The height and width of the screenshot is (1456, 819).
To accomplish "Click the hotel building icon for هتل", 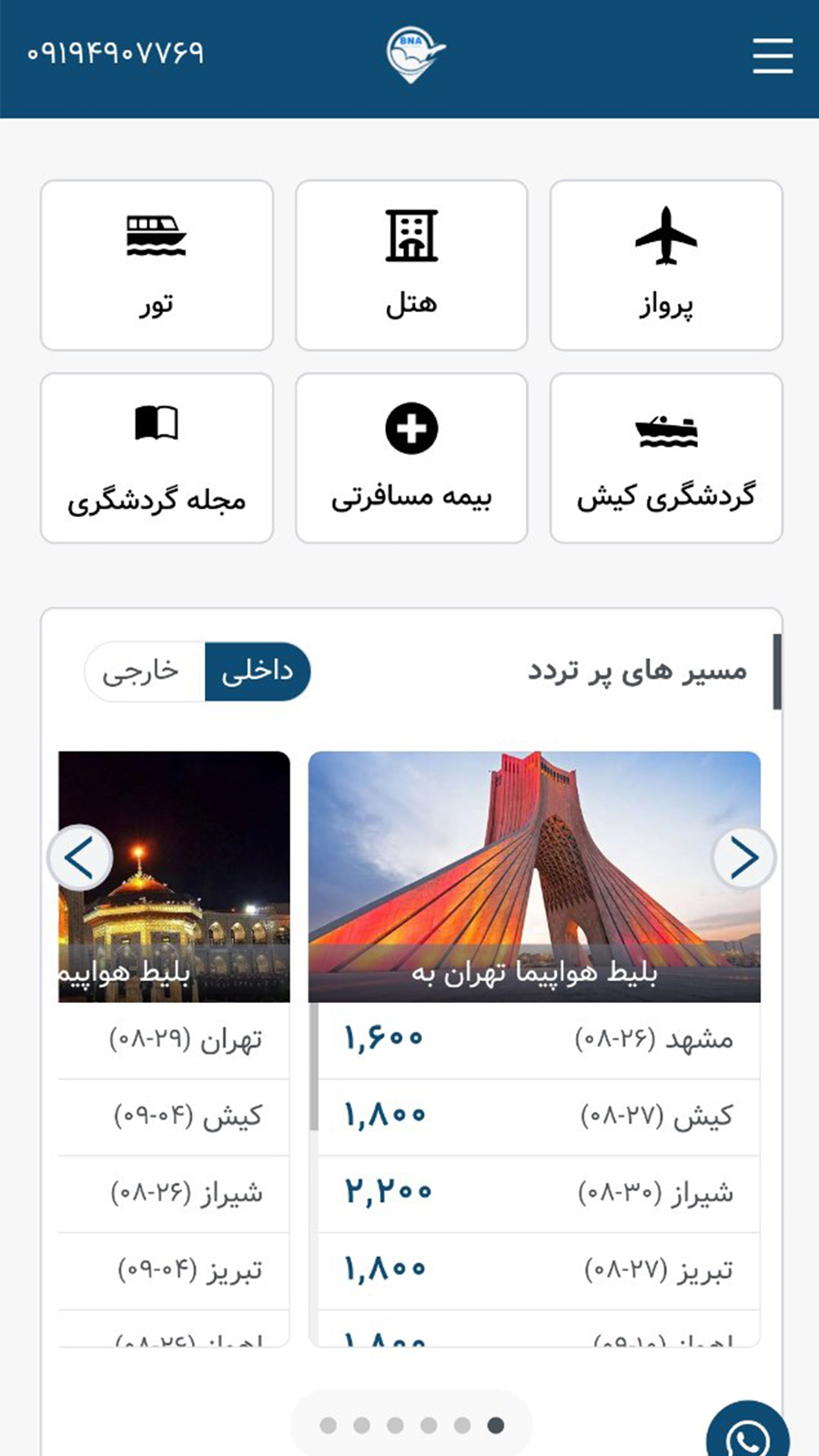I will 411,237.
